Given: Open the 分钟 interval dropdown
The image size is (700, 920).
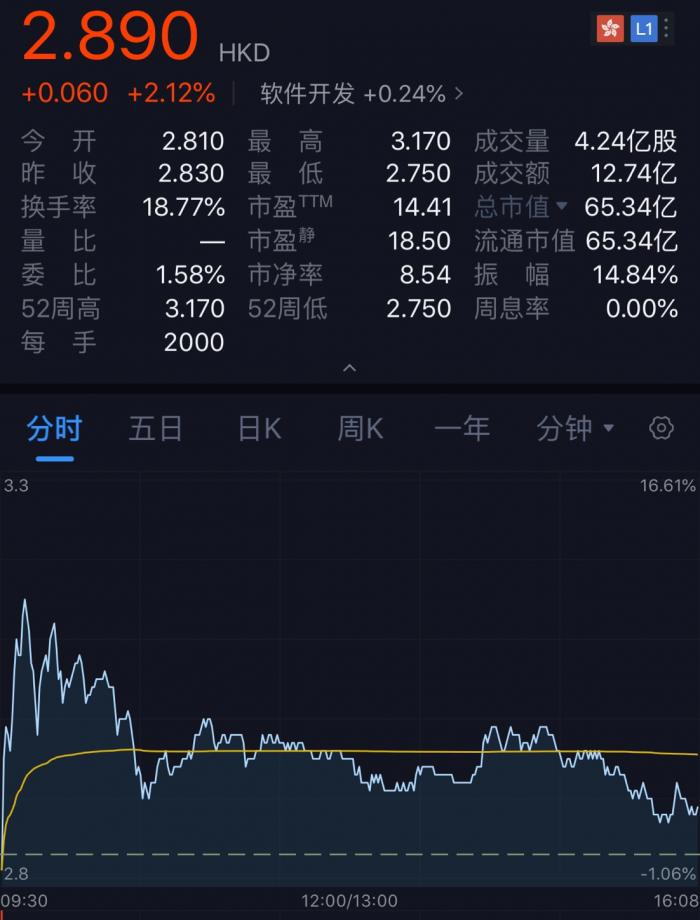Looking at the screenshot, I should tap(575, 429).
